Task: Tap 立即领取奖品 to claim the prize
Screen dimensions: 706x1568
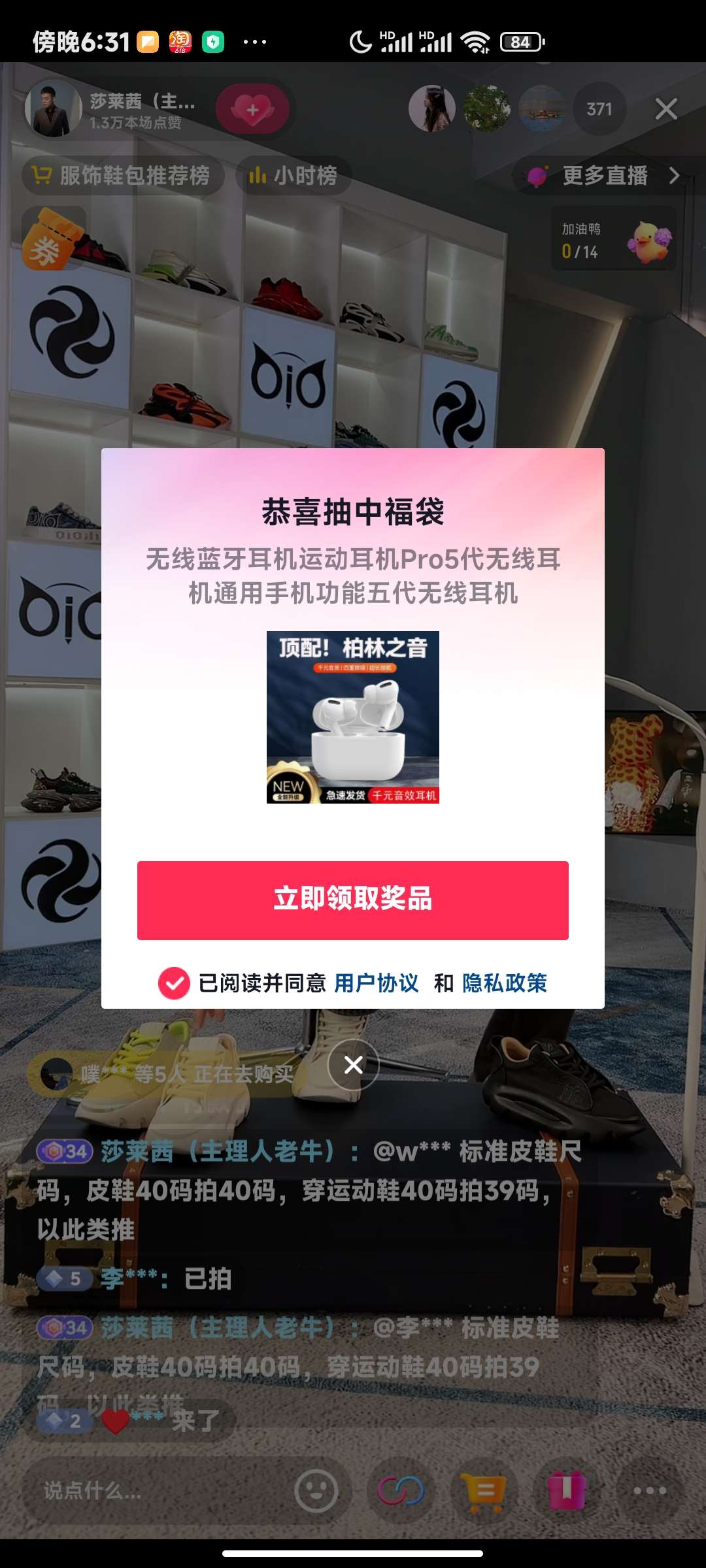Action: [352, 900]
